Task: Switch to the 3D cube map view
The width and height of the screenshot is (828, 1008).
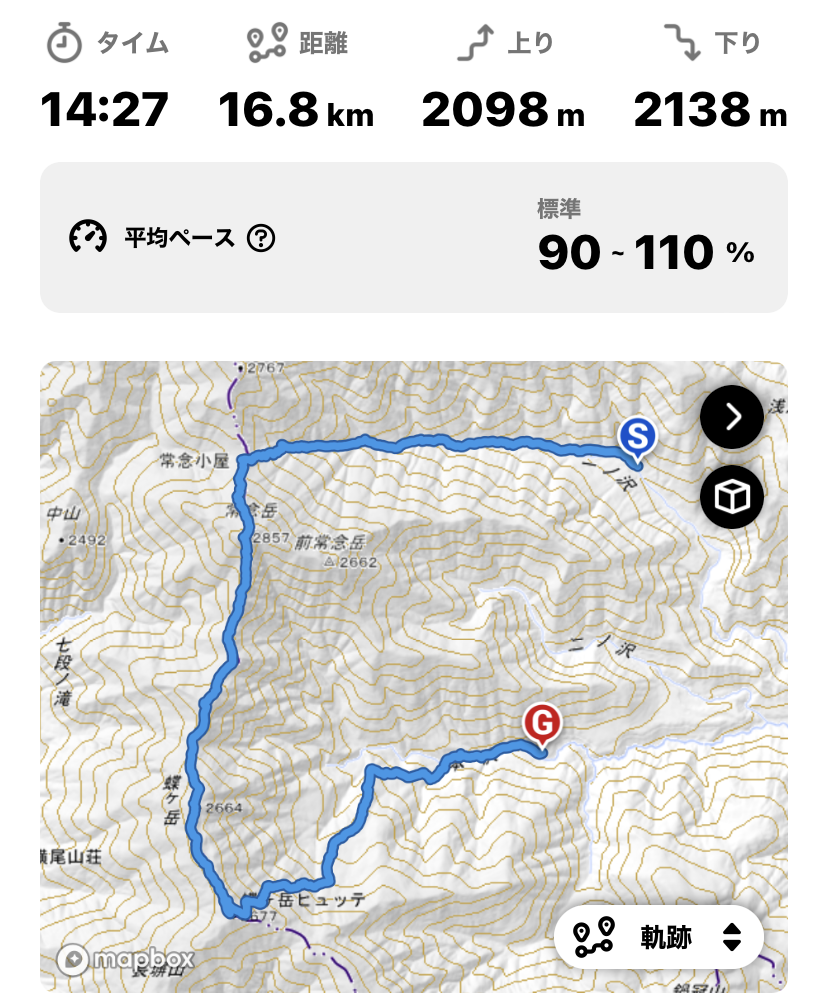Action: (x=732, y=496)
